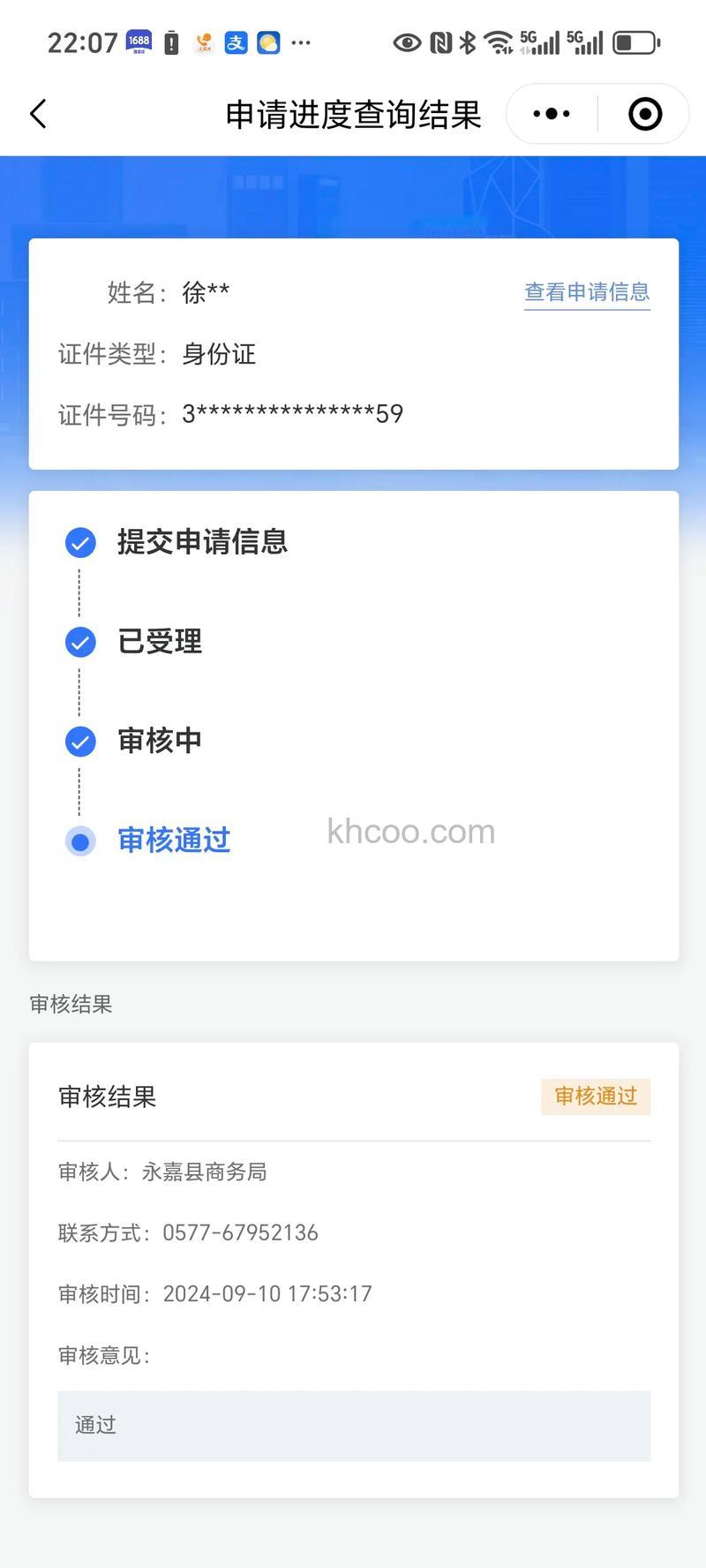Select the filled circle beside 审核通过
706x1568 pixels.
[x=80, y=841]
